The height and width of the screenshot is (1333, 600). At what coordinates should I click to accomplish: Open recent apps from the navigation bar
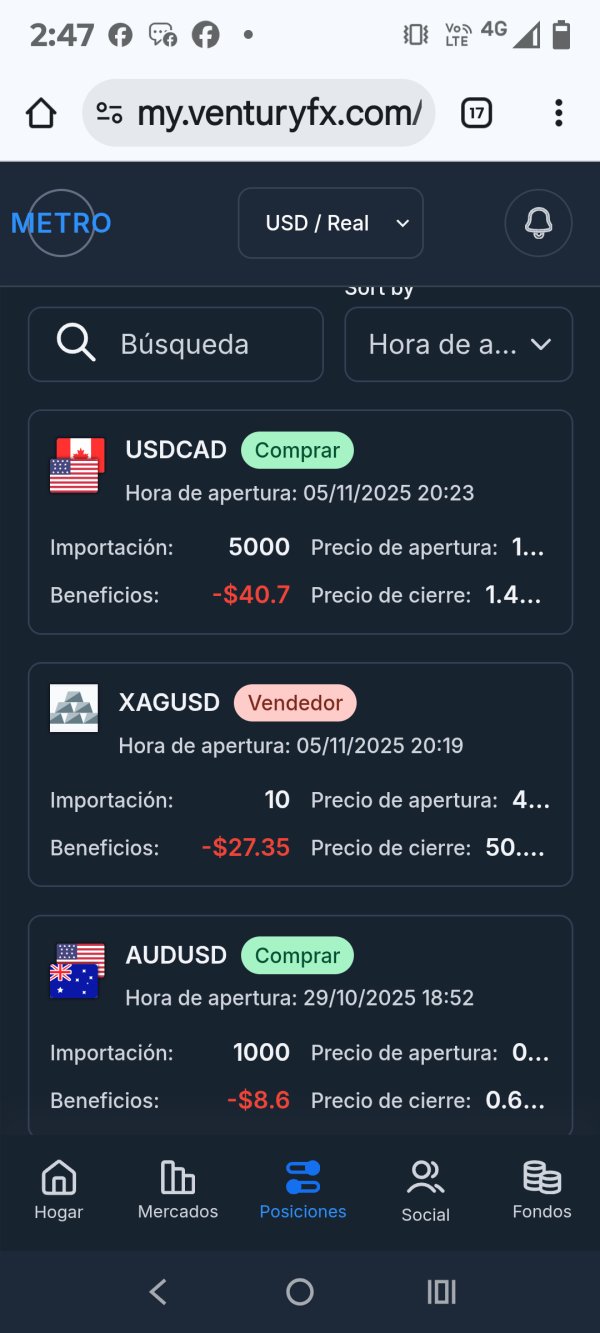tap(442, 1292)
